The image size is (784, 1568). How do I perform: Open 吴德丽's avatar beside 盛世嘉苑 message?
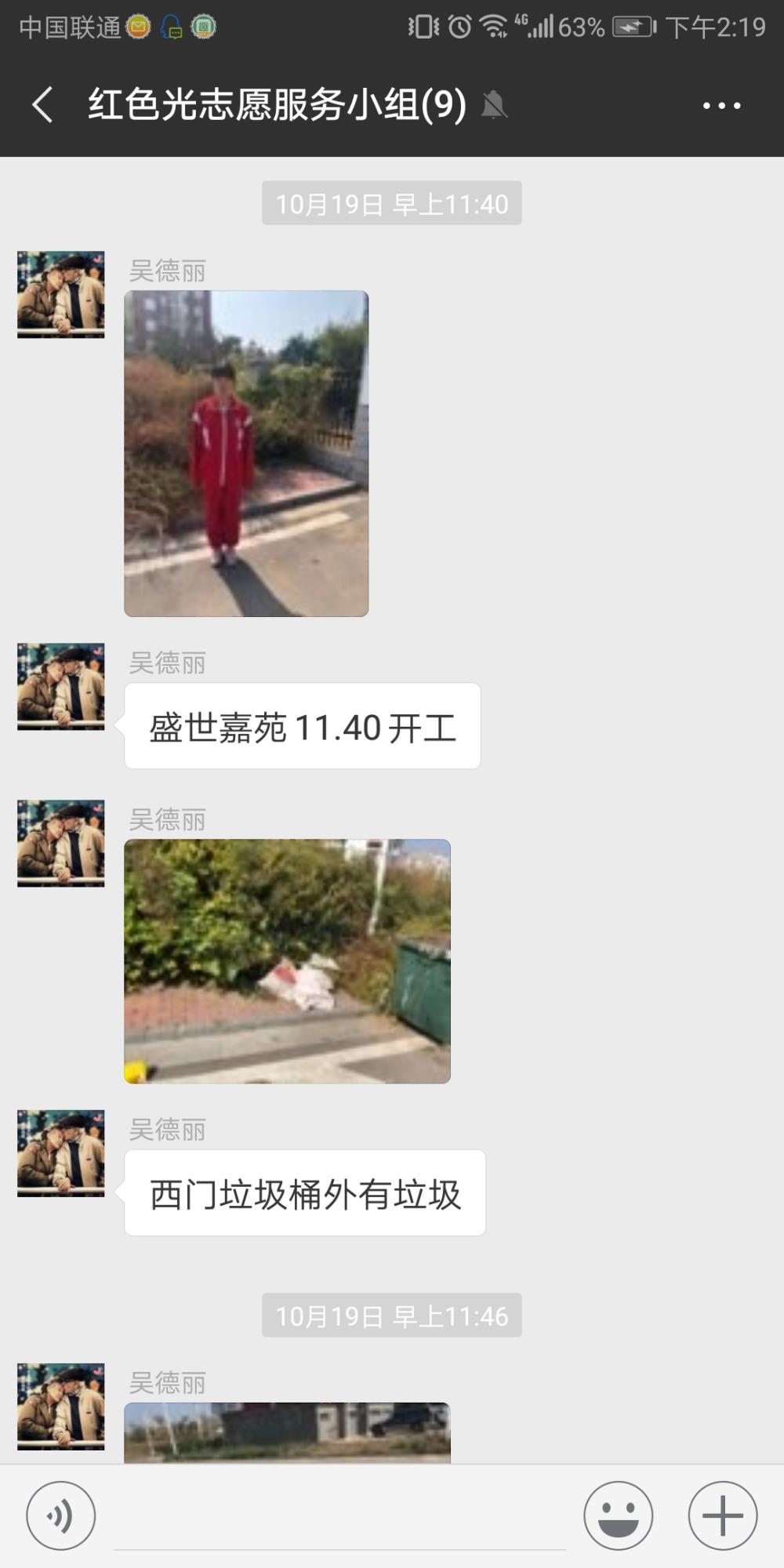pos(61,687)
